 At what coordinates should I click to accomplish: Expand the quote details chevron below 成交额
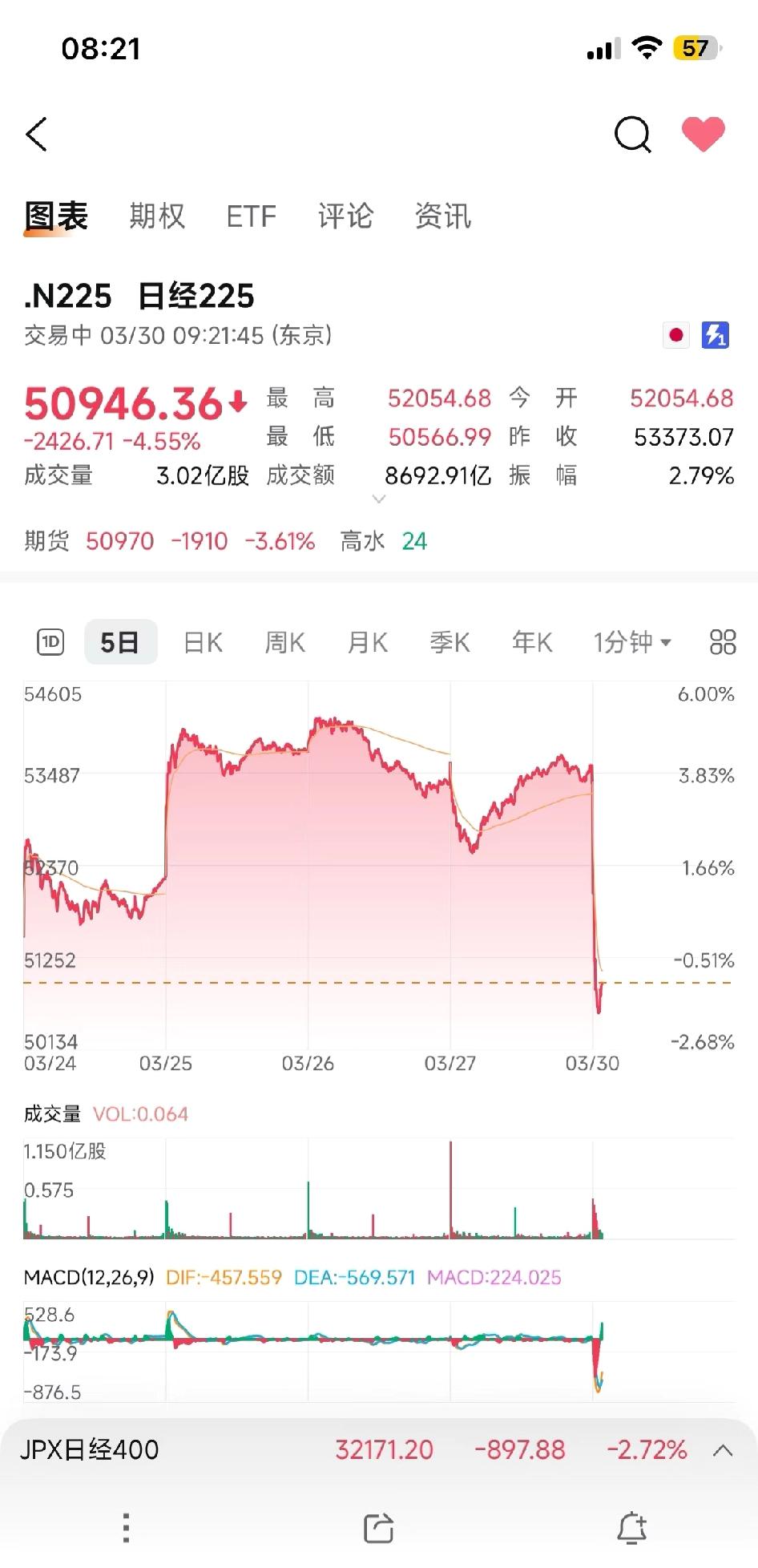click(x=377, y=499)
